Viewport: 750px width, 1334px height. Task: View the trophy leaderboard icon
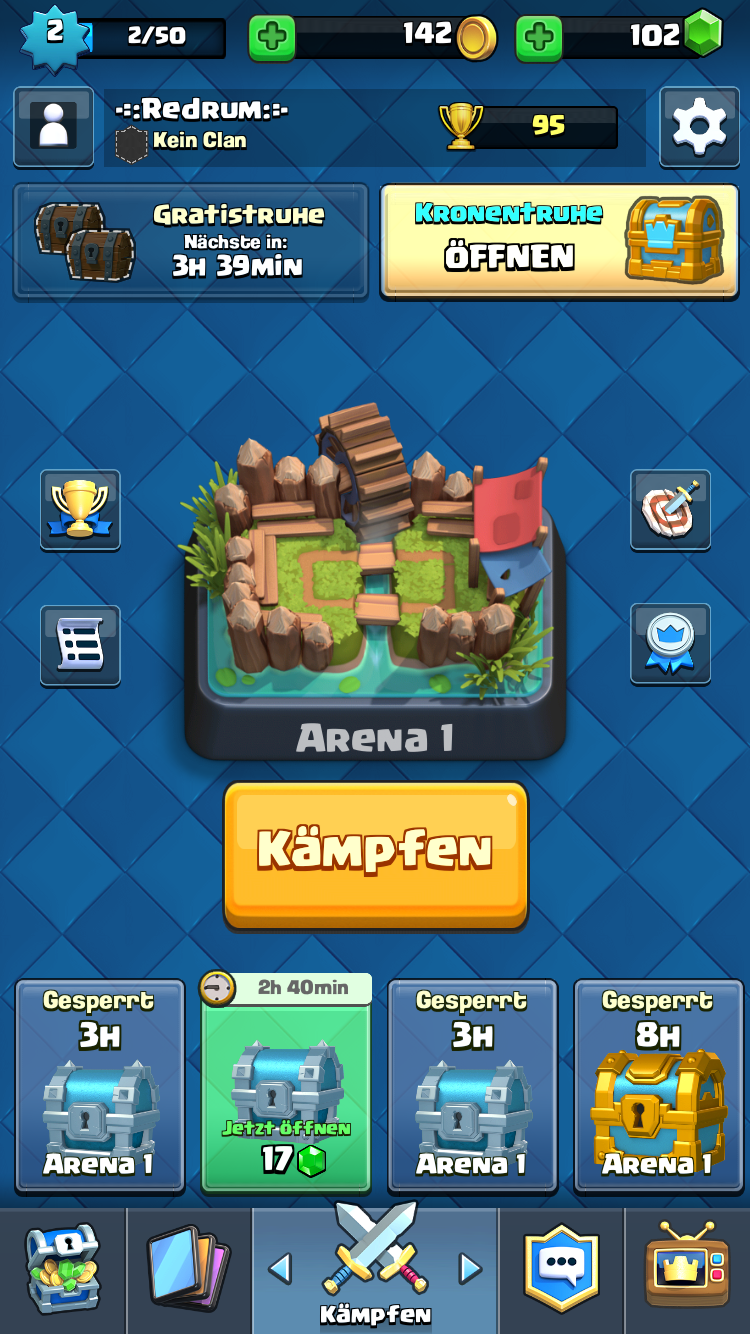(x=80, y=509)
